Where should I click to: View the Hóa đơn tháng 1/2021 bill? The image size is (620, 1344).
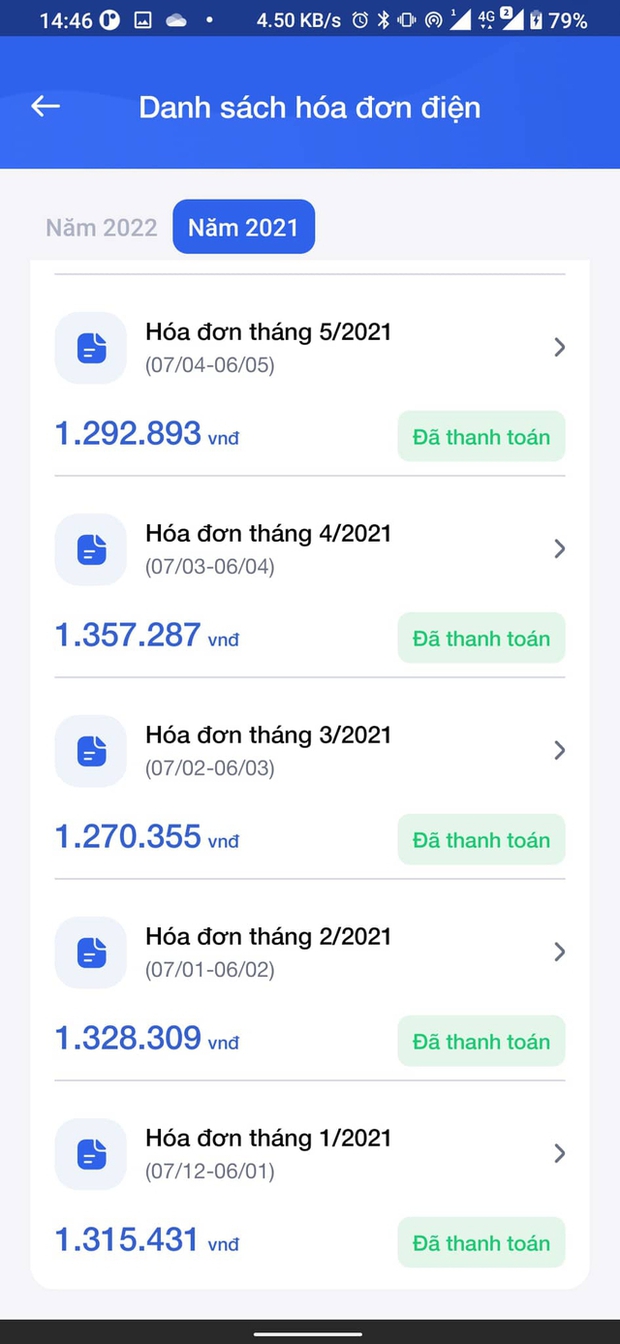coord(310,1182)
